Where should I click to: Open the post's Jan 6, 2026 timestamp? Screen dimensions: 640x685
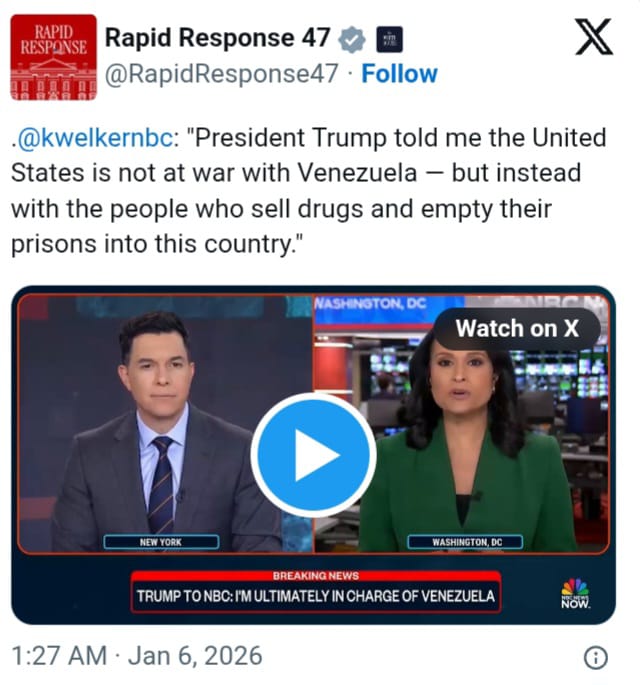coord(137,656)
